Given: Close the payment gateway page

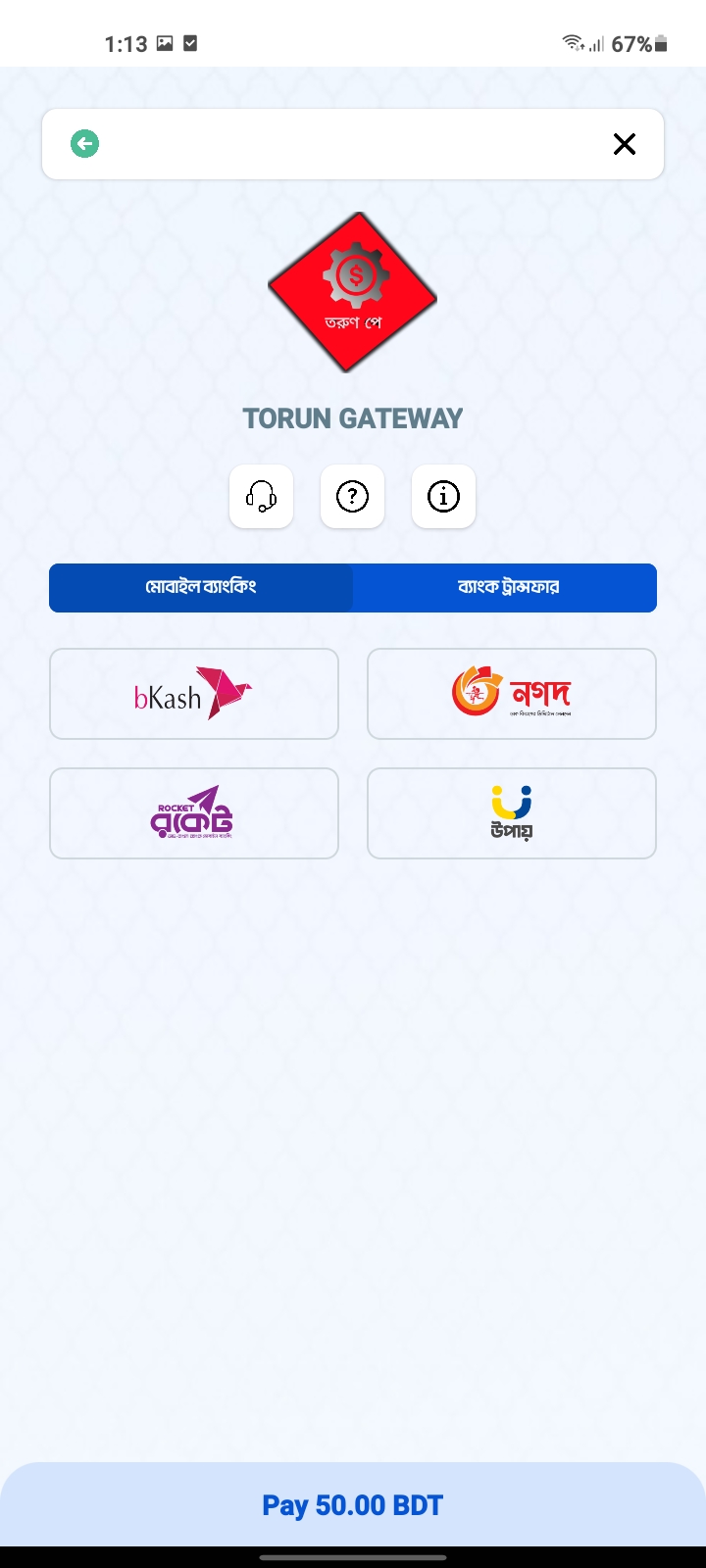Looking at the screenshot, I should point(625,144).
